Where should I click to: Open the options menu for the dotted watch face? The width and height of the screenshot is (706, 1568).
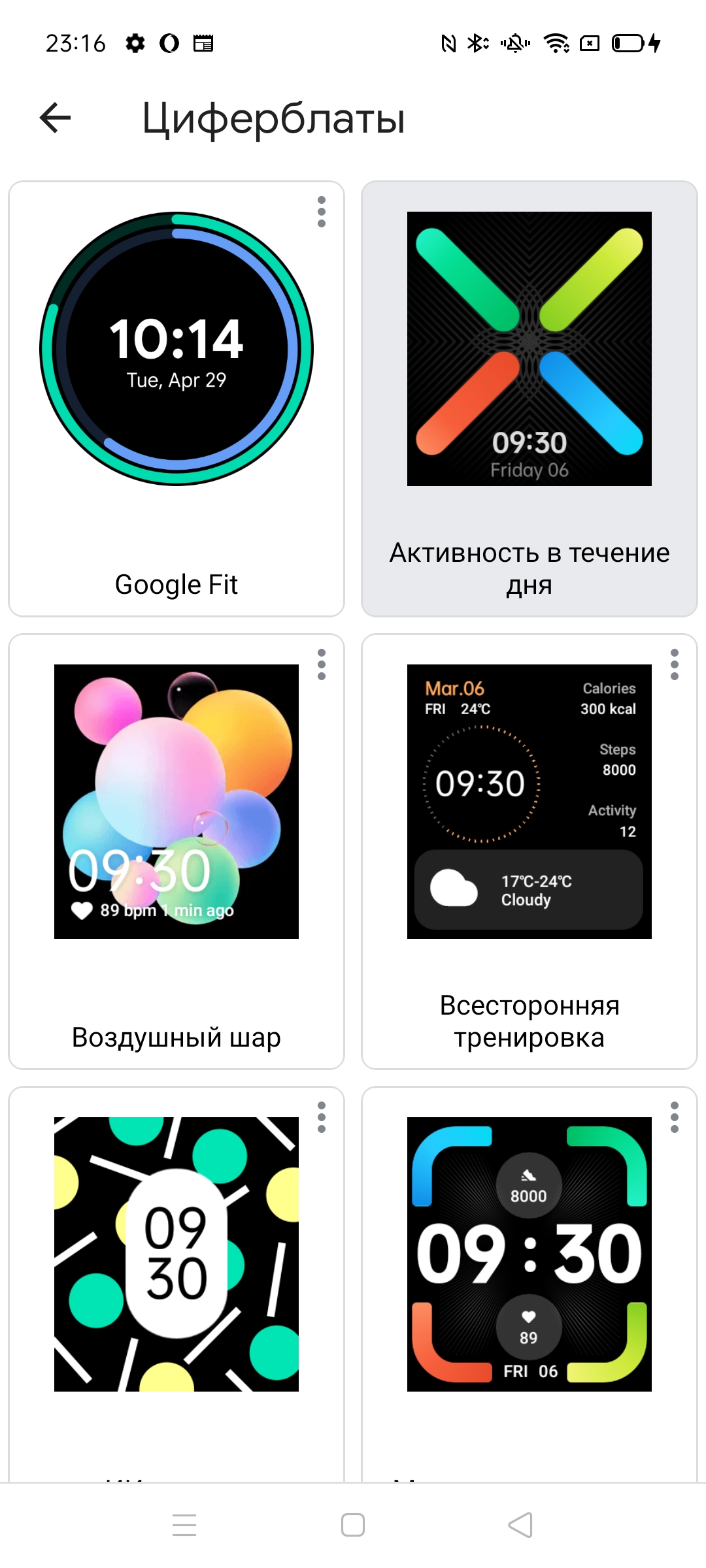[321, 1117]
